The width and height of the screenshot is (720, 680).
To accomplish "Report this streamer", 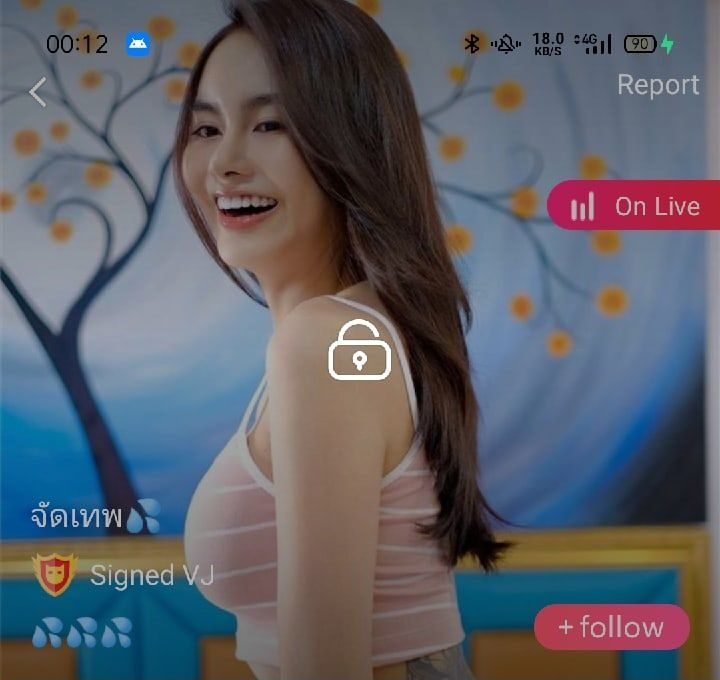I will pos(657,85).
